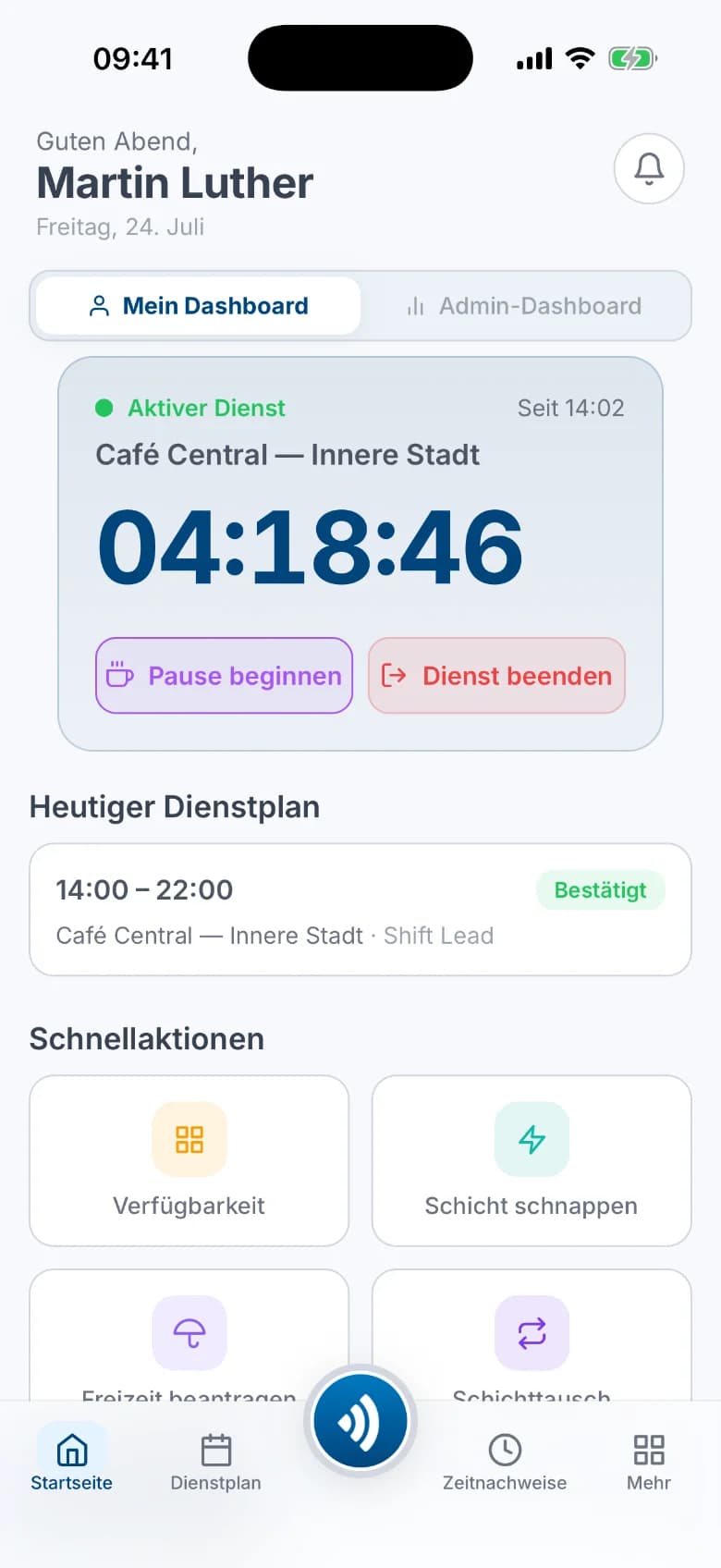
Task: Tap the Freizeit beantragen umbrella tile
Action: point(189,1336)
